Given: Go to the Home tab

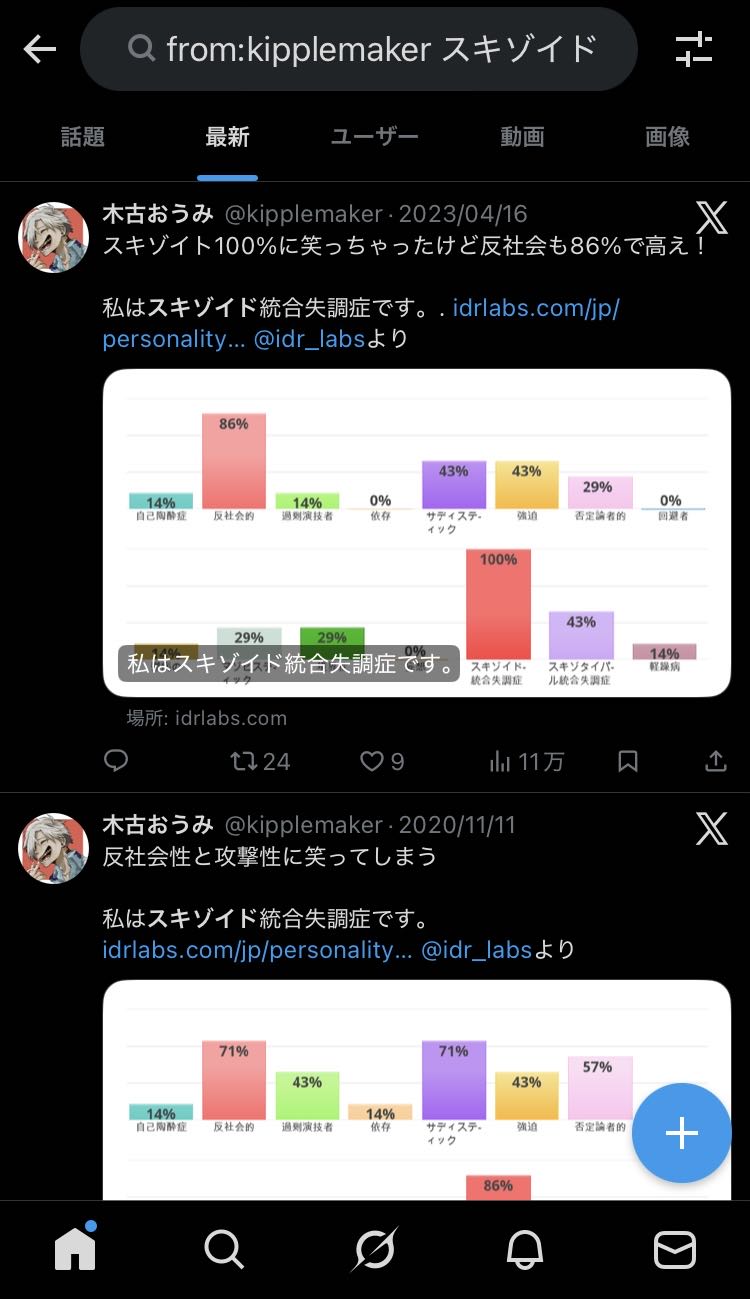Looking at the screenshot, I should coord(75,1249).
